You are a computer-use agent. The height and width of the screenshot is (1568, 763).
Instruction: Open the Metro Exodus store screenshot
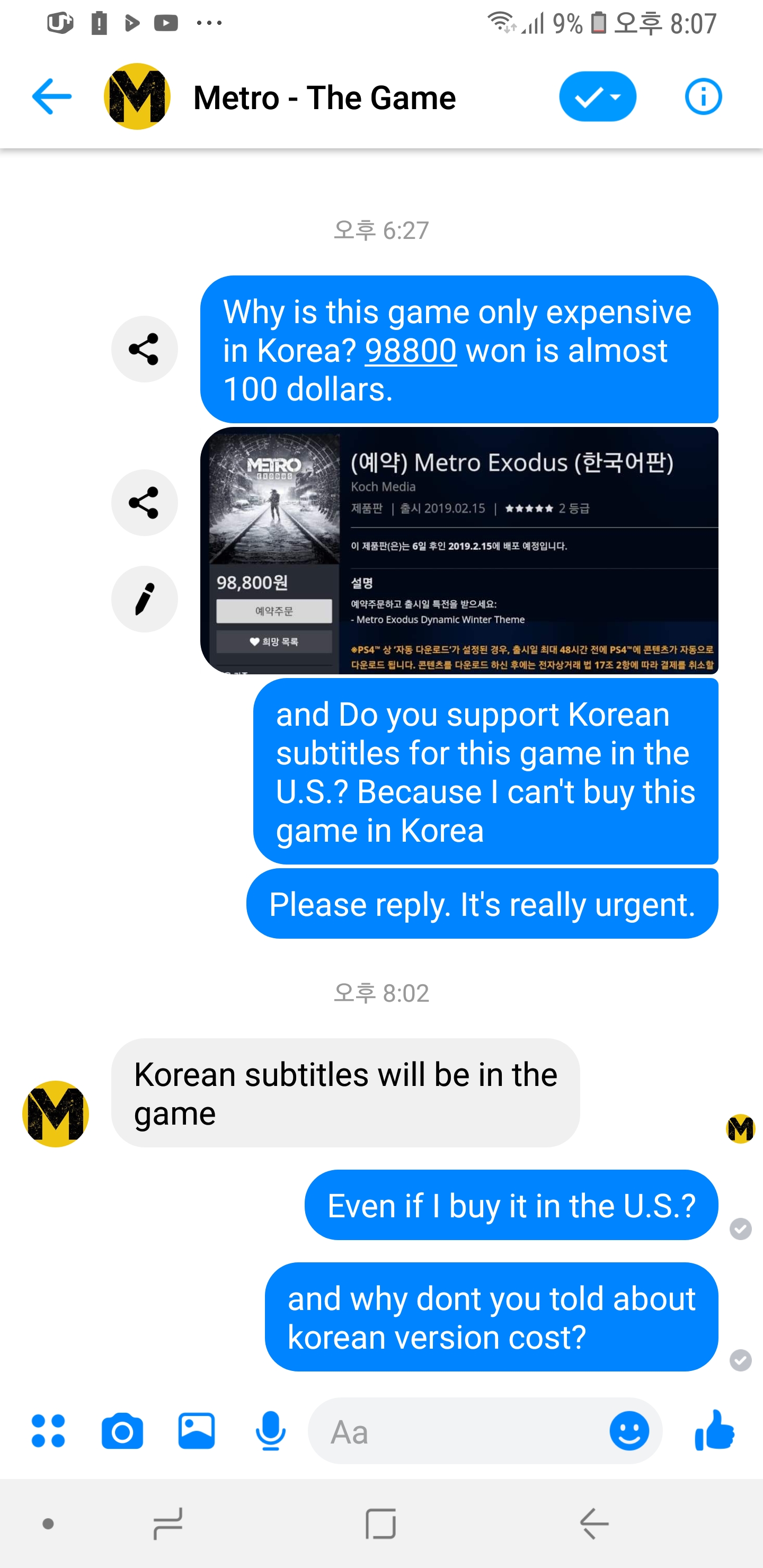[459, 550]
